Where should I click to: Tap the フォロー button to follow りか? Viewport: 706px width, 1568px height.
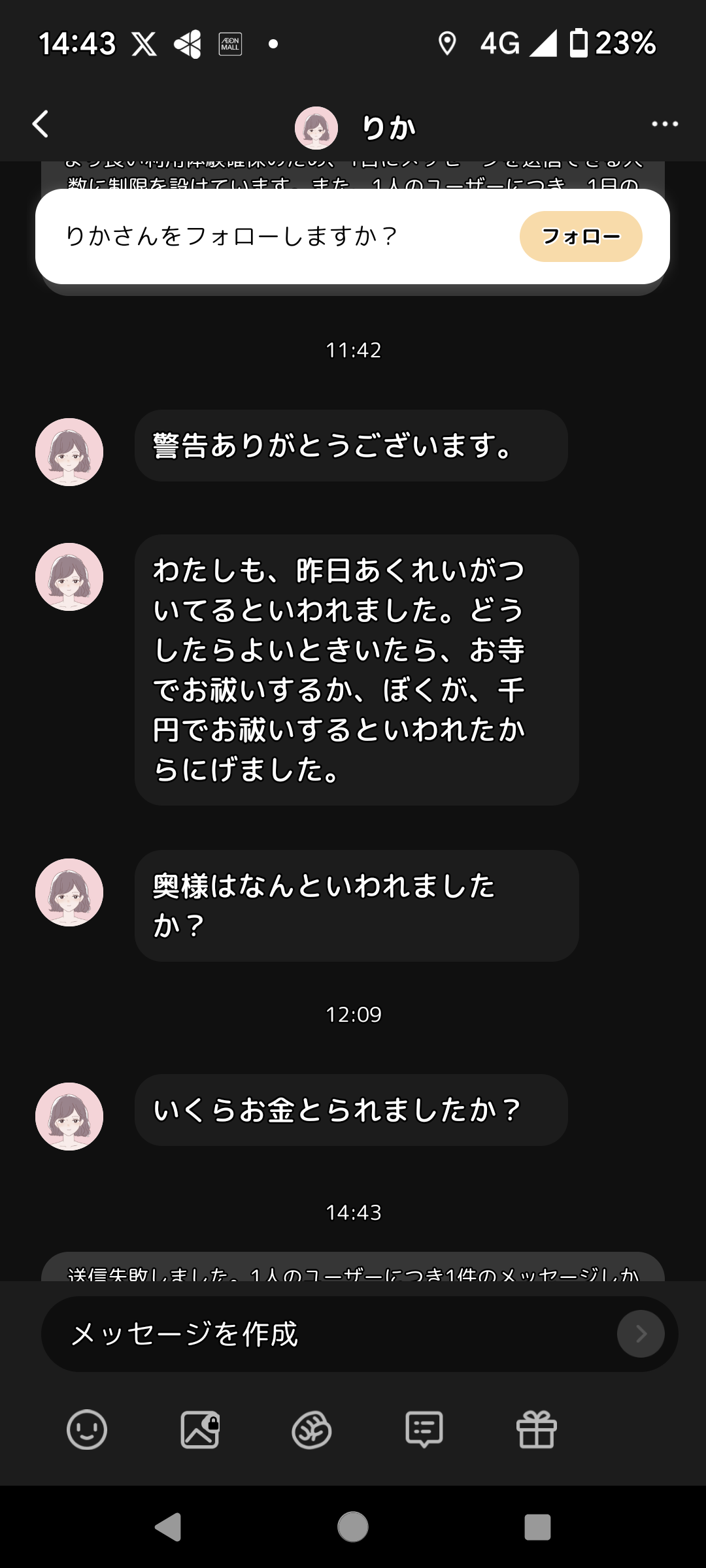580,237
